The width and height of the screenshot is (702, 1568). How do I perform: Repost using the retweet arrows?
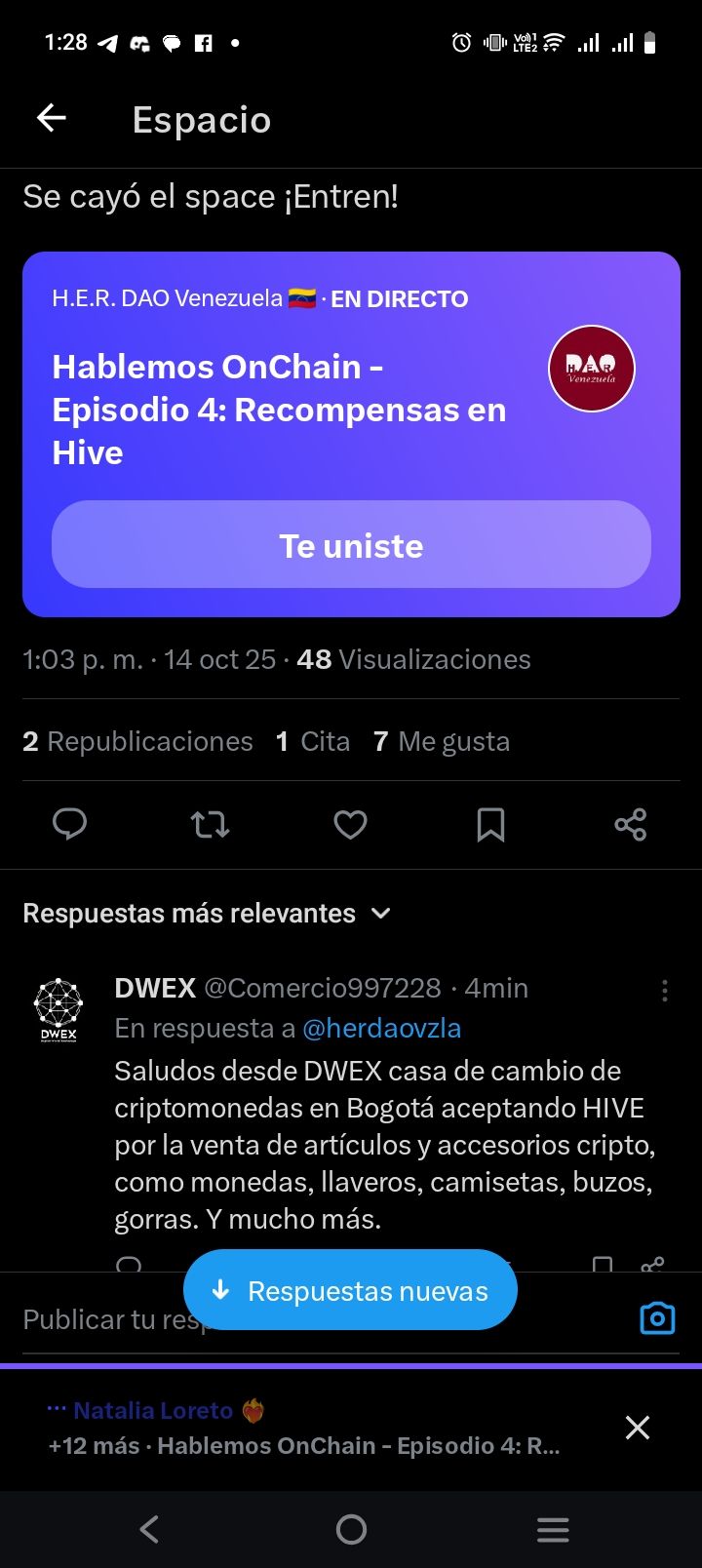(210, 824)
